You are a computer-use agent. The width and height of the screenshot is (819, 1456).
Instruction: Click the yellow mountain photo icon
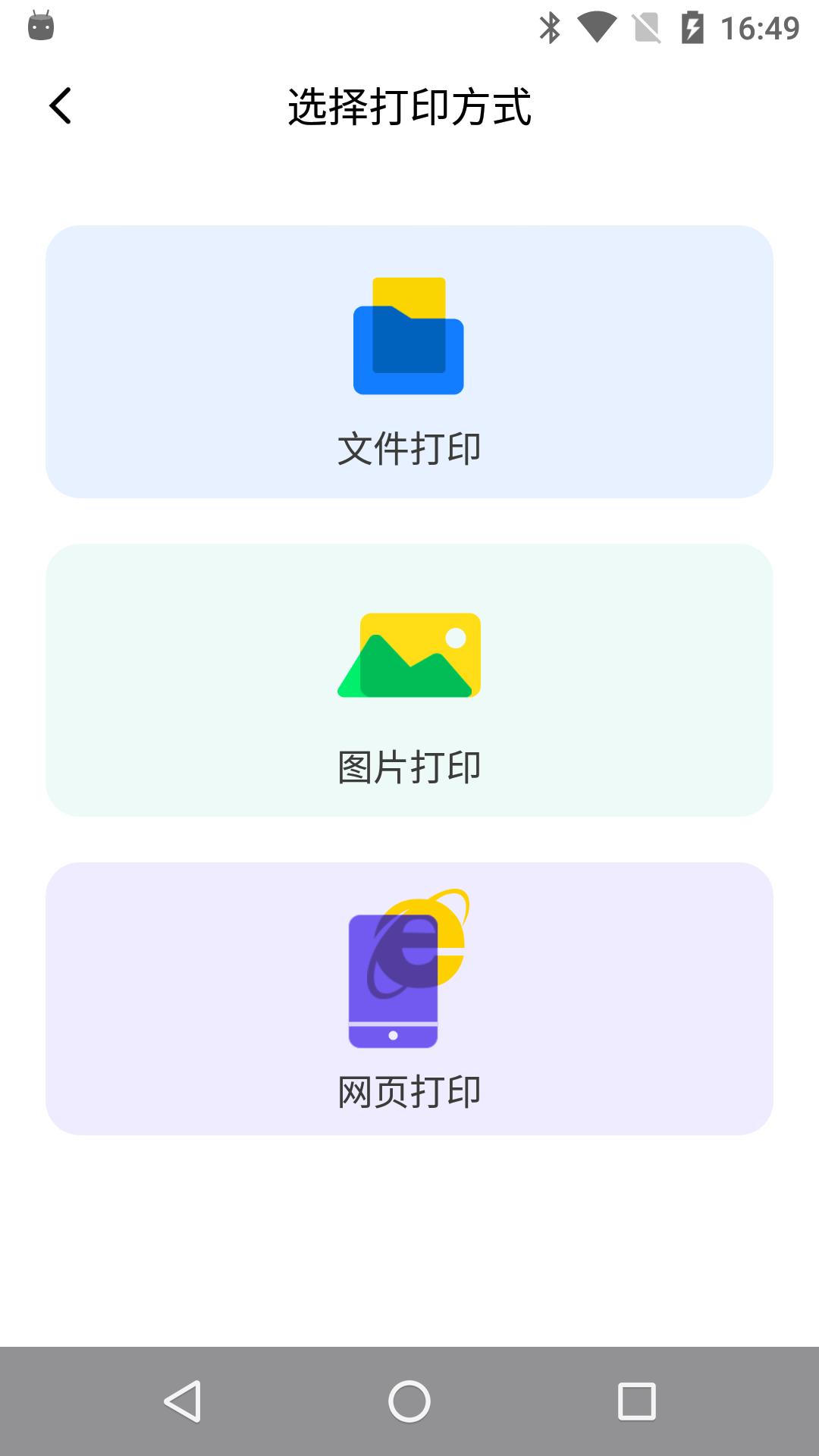coord(409,655)
